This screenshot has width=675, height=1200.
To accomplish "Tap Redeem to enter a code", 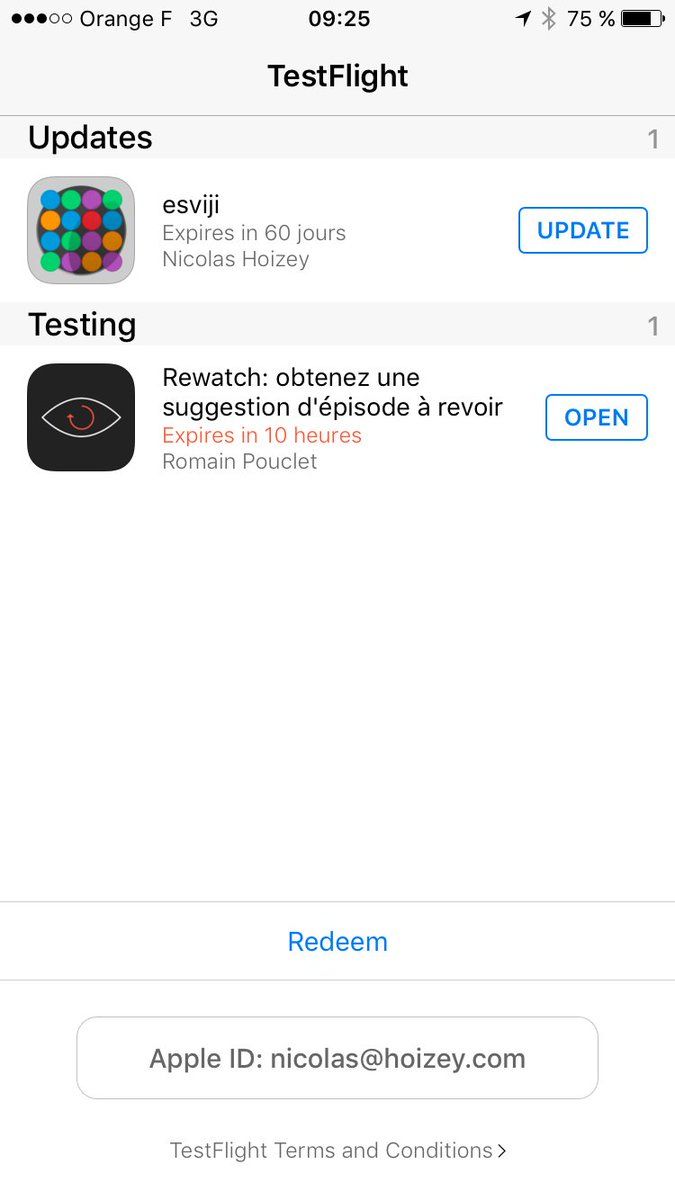I will pos(337,941).
